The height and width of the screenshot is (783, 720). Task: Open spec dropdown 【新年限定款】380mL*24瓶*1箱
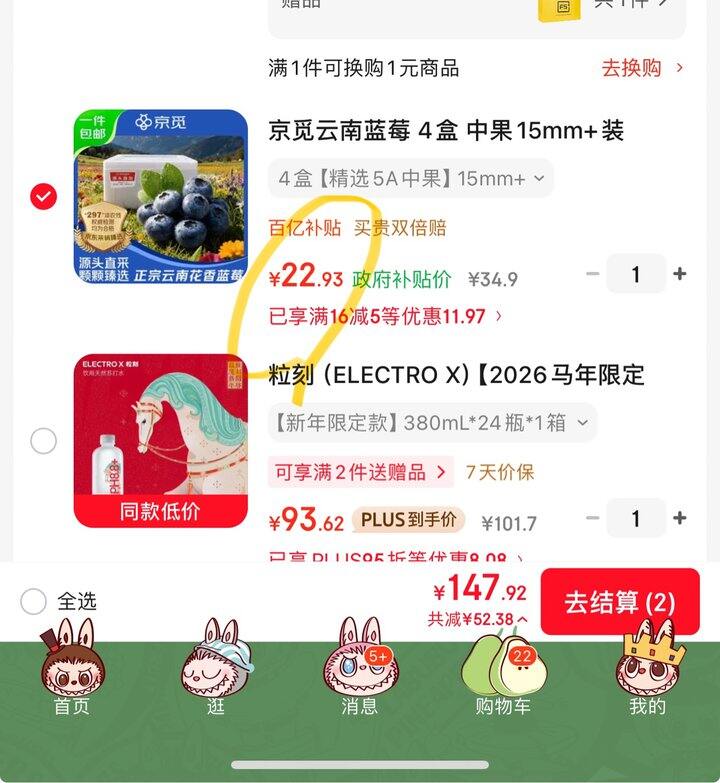tap(432, 423)
